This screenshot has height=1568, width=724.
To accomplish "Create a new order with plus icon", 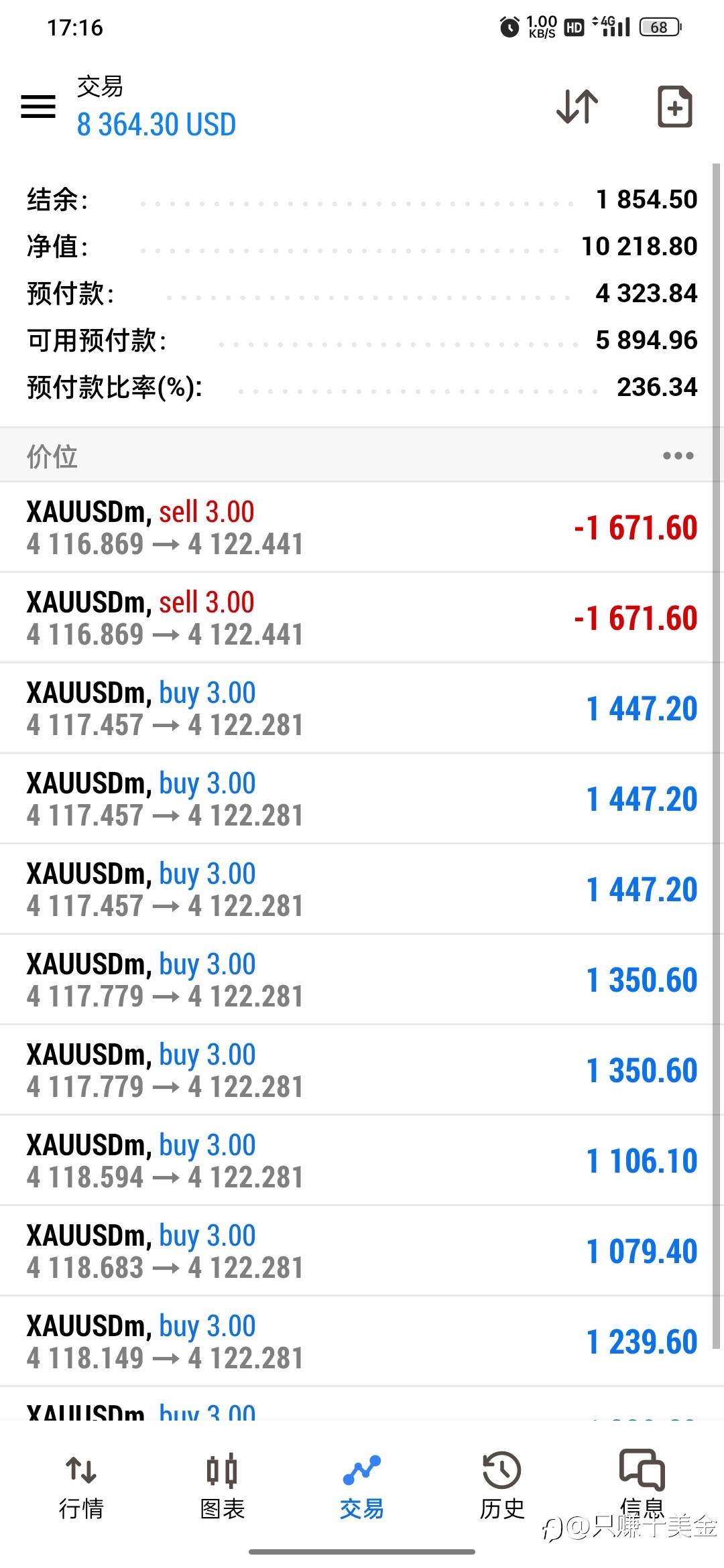I will (674, 107).
